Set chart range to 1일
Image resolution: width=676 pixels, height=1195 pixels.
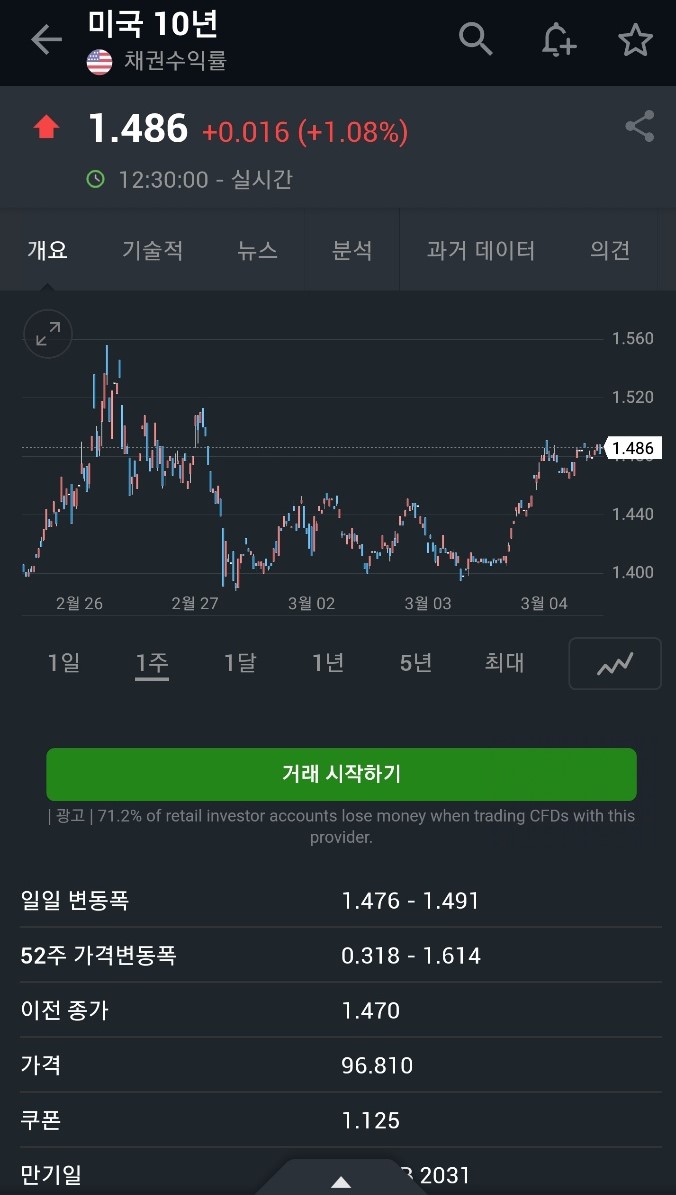[64, 662]
